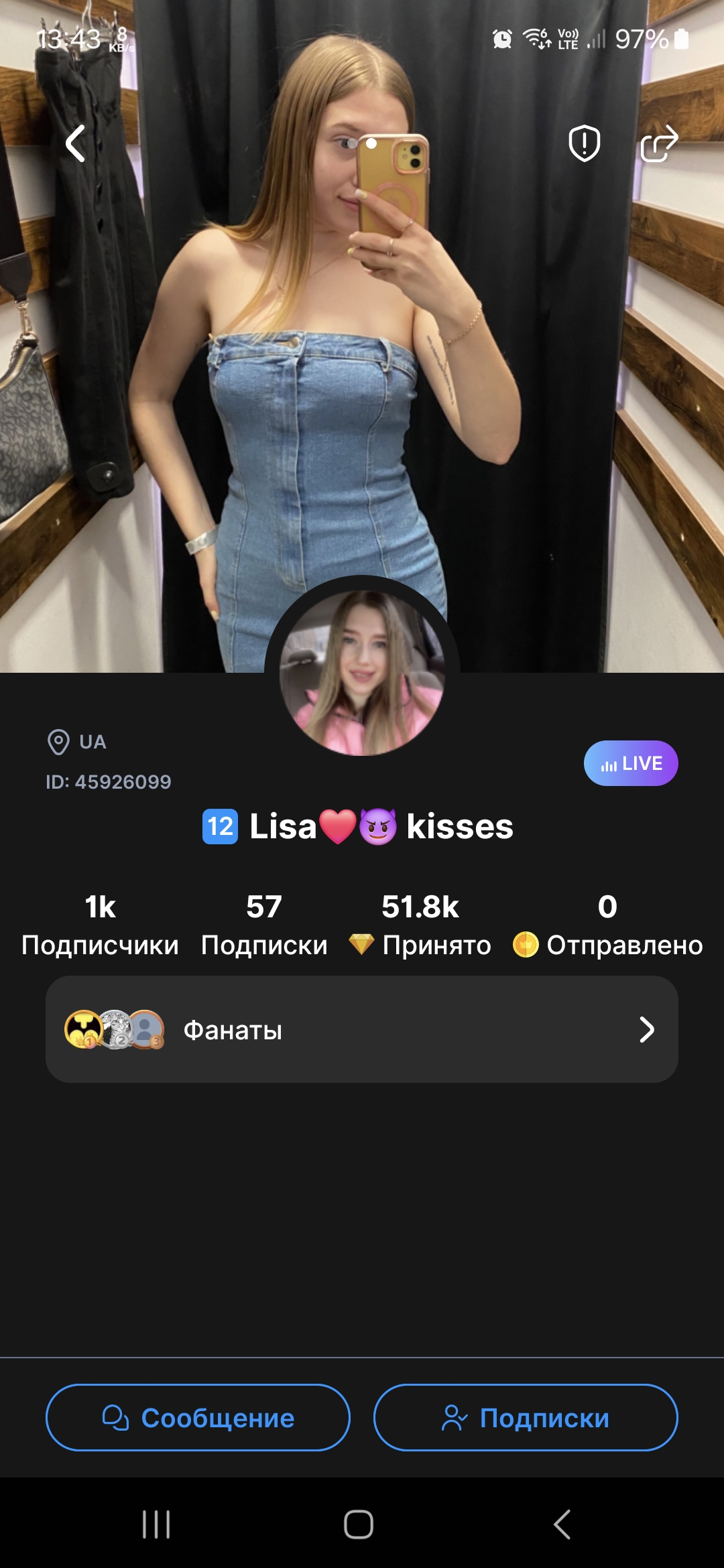Open the system recent apps
Image resolution: width=724 pixels, height=1568 pixels.
coord(156,1524)
